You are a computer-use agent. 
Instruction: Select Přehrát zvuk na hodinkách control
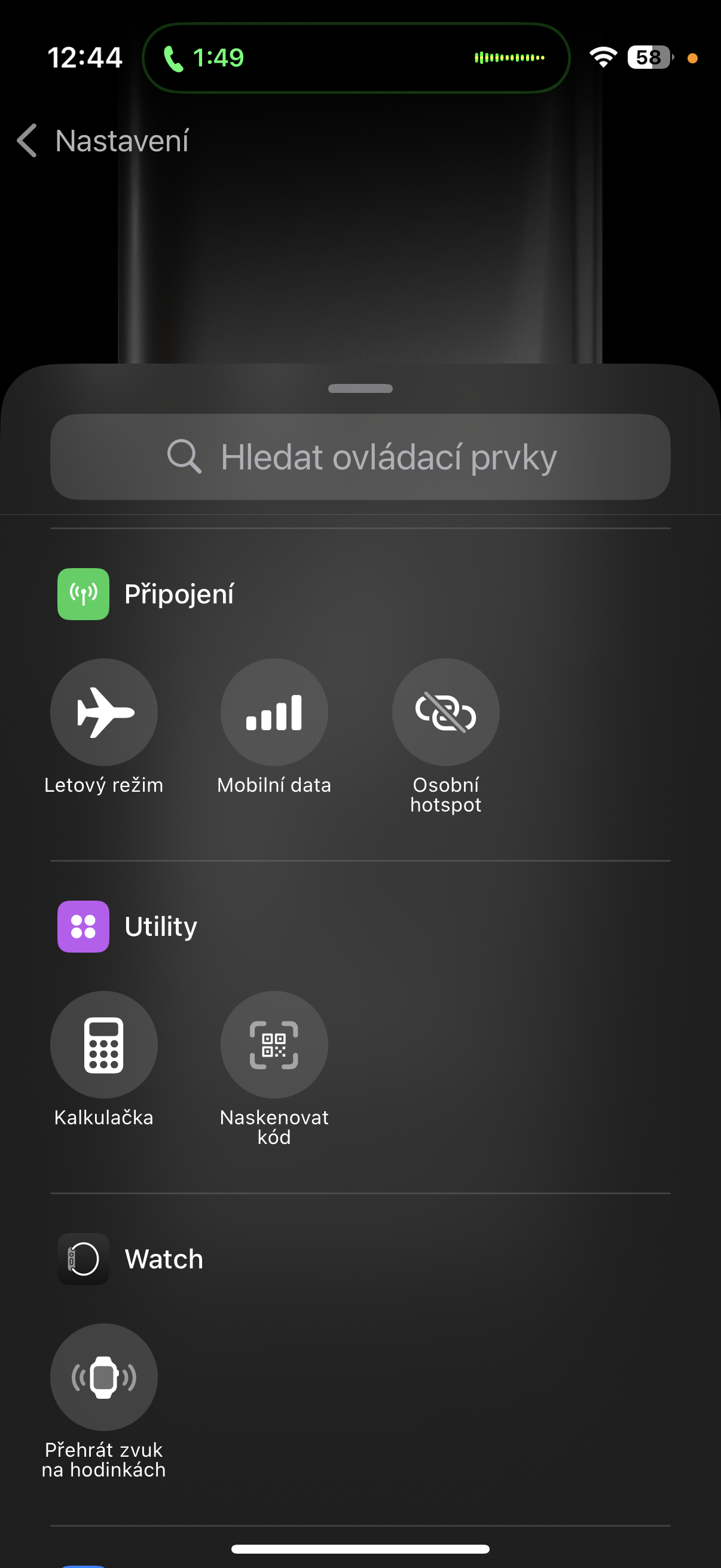[x=104, y=1377]
